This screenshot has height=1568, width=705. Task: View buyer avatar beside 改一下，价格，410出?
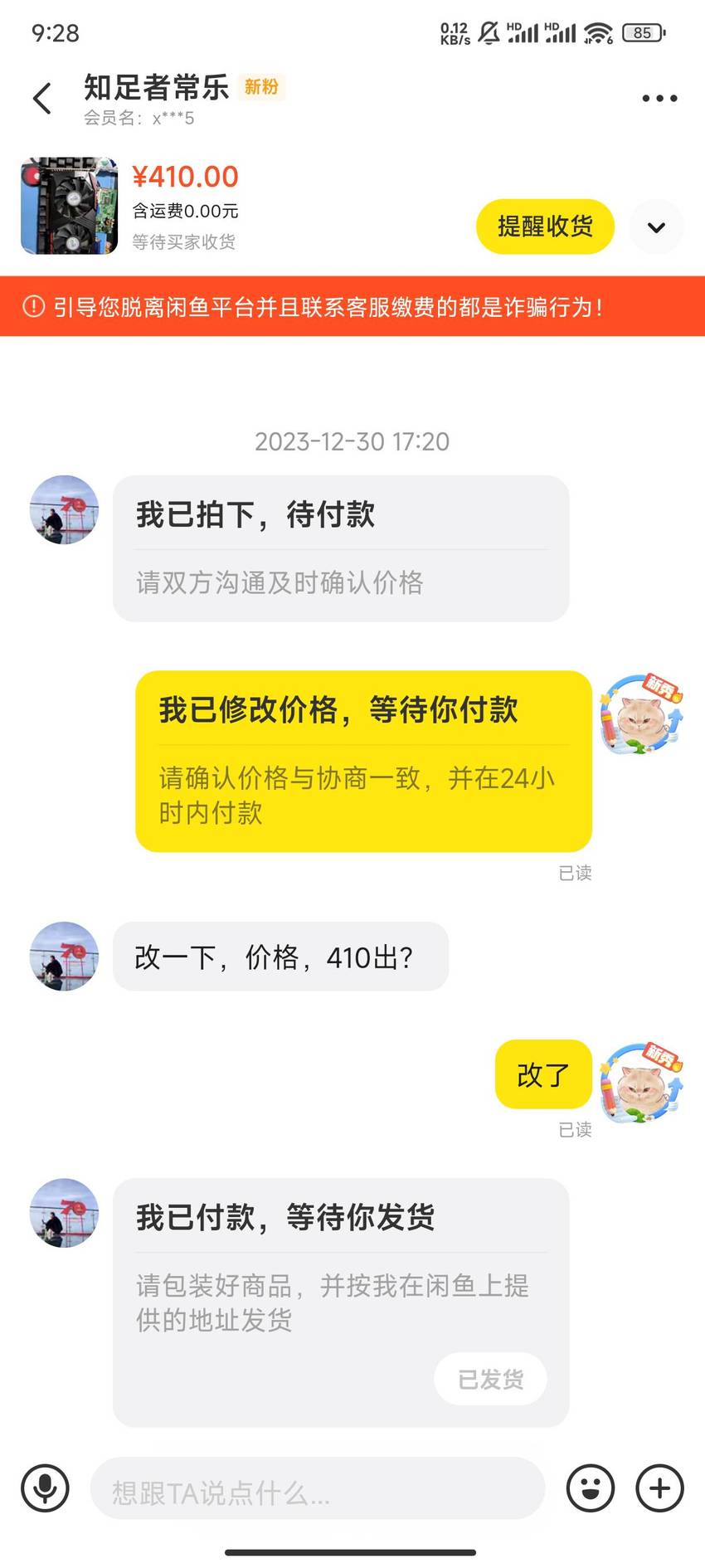pos(64,956)
